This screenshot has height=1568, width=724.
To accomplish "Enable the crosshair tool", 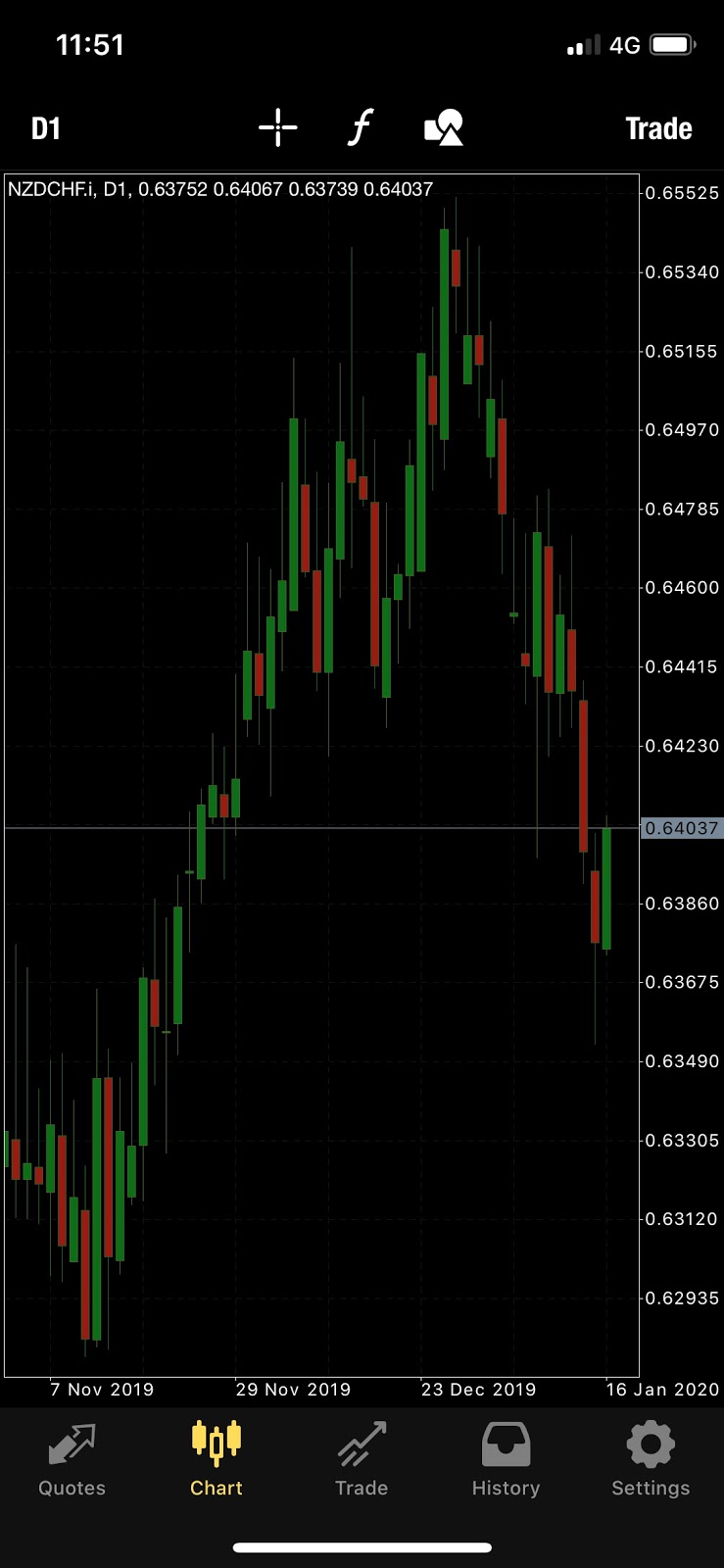I will 278,127.
